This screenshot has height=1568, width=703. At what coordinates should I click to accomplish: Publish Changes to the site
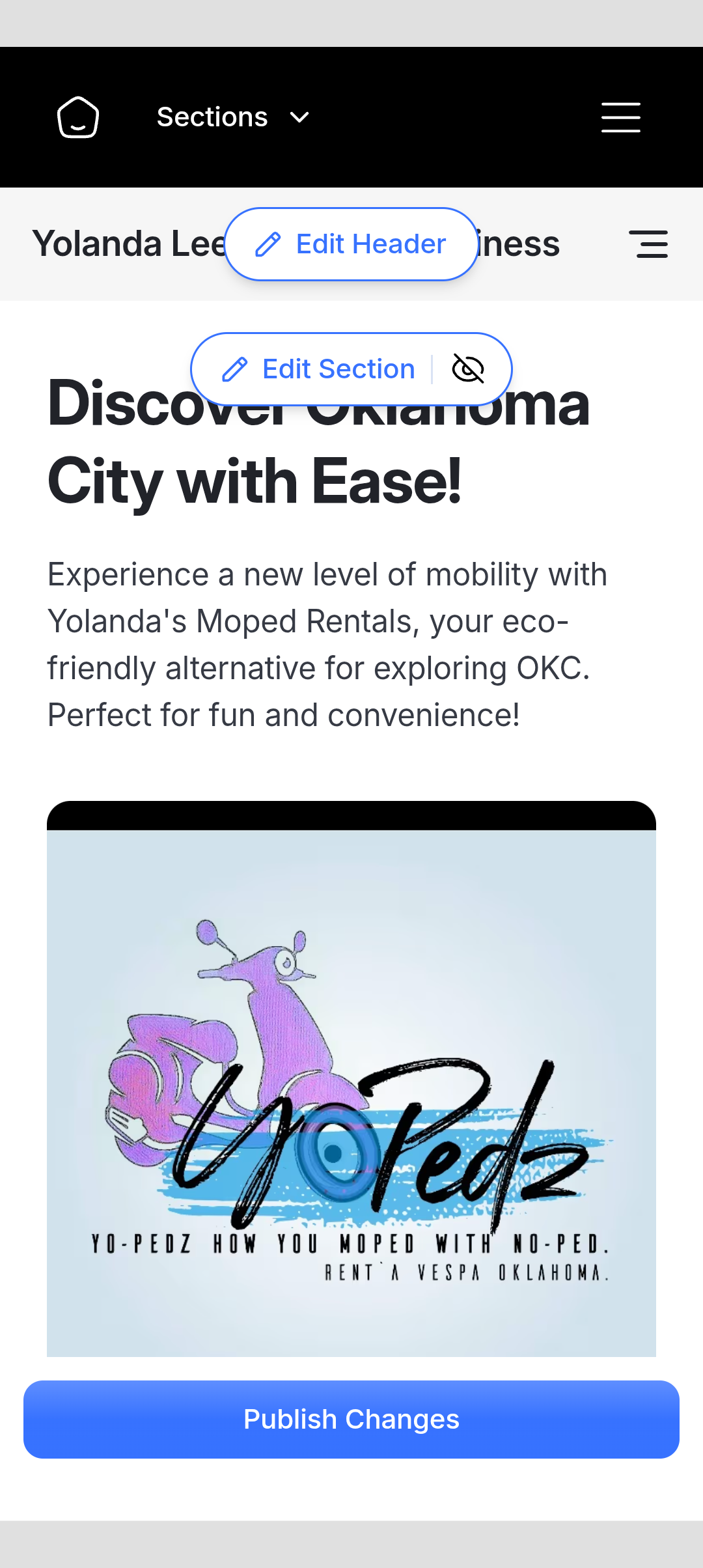tap(351, 1420)
